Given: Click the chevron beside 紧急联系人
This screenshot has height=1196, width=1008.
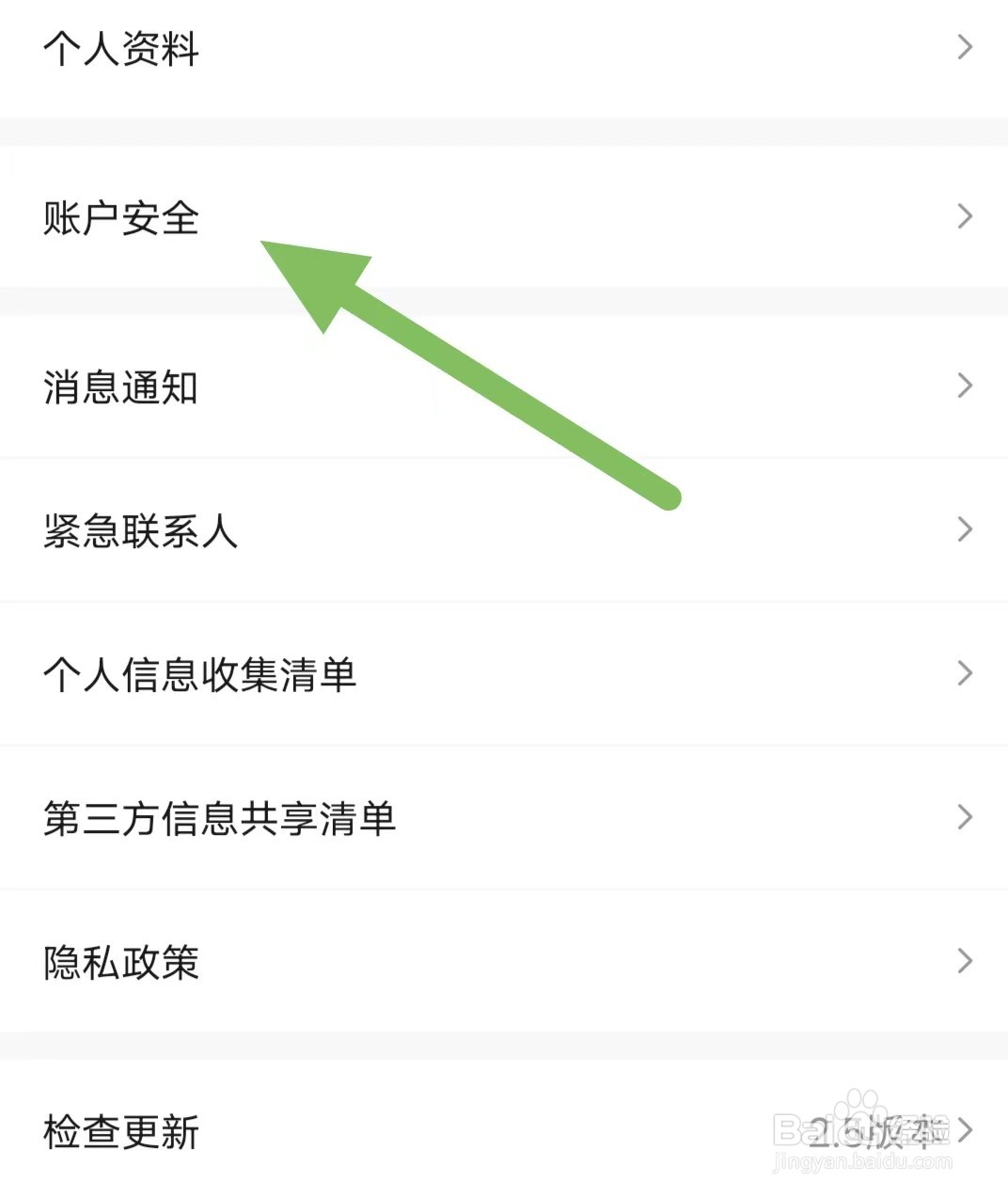Looking at the screenshot, I should coord(965,528).
